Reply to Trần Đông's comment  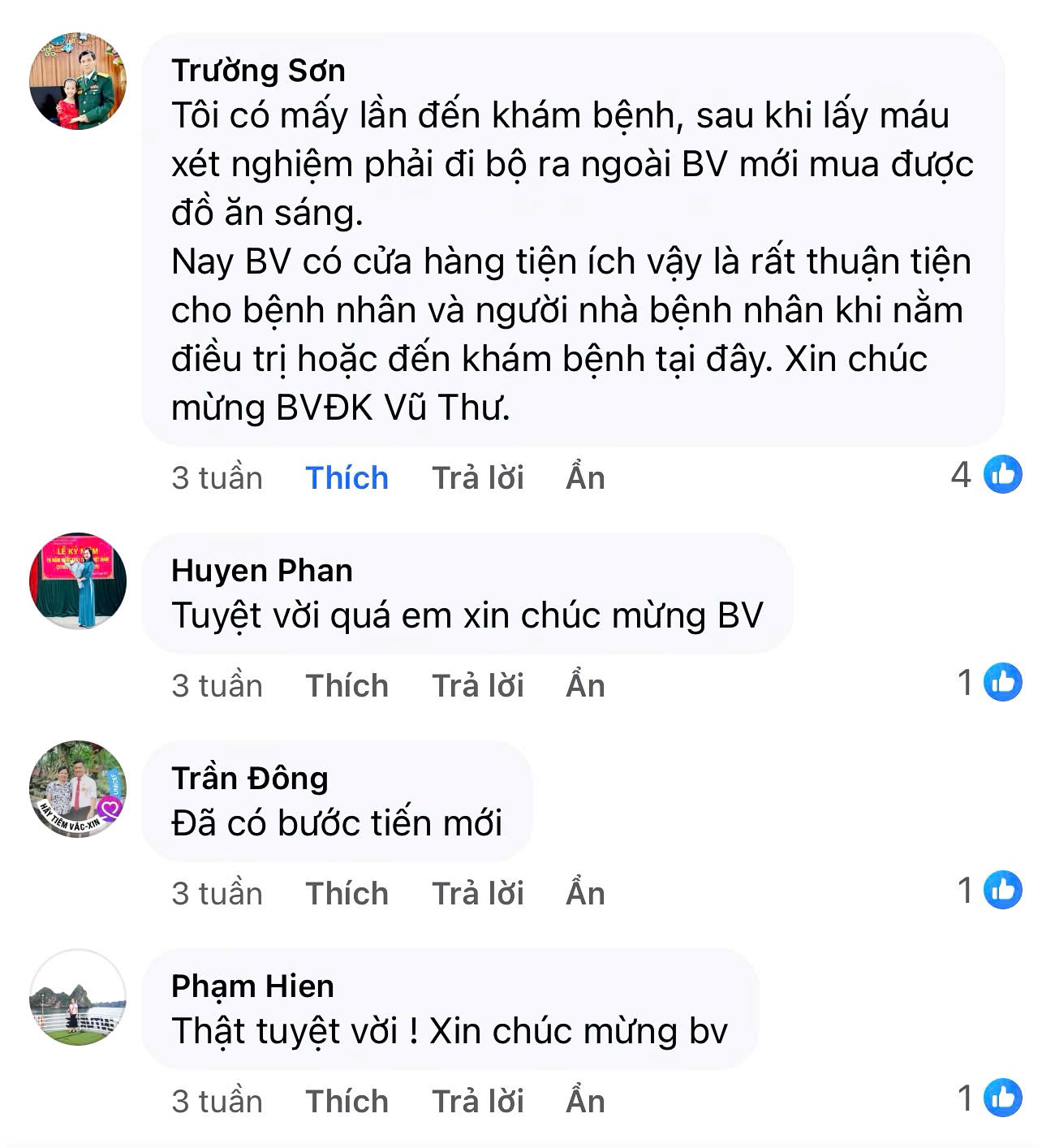pos(477,893)
